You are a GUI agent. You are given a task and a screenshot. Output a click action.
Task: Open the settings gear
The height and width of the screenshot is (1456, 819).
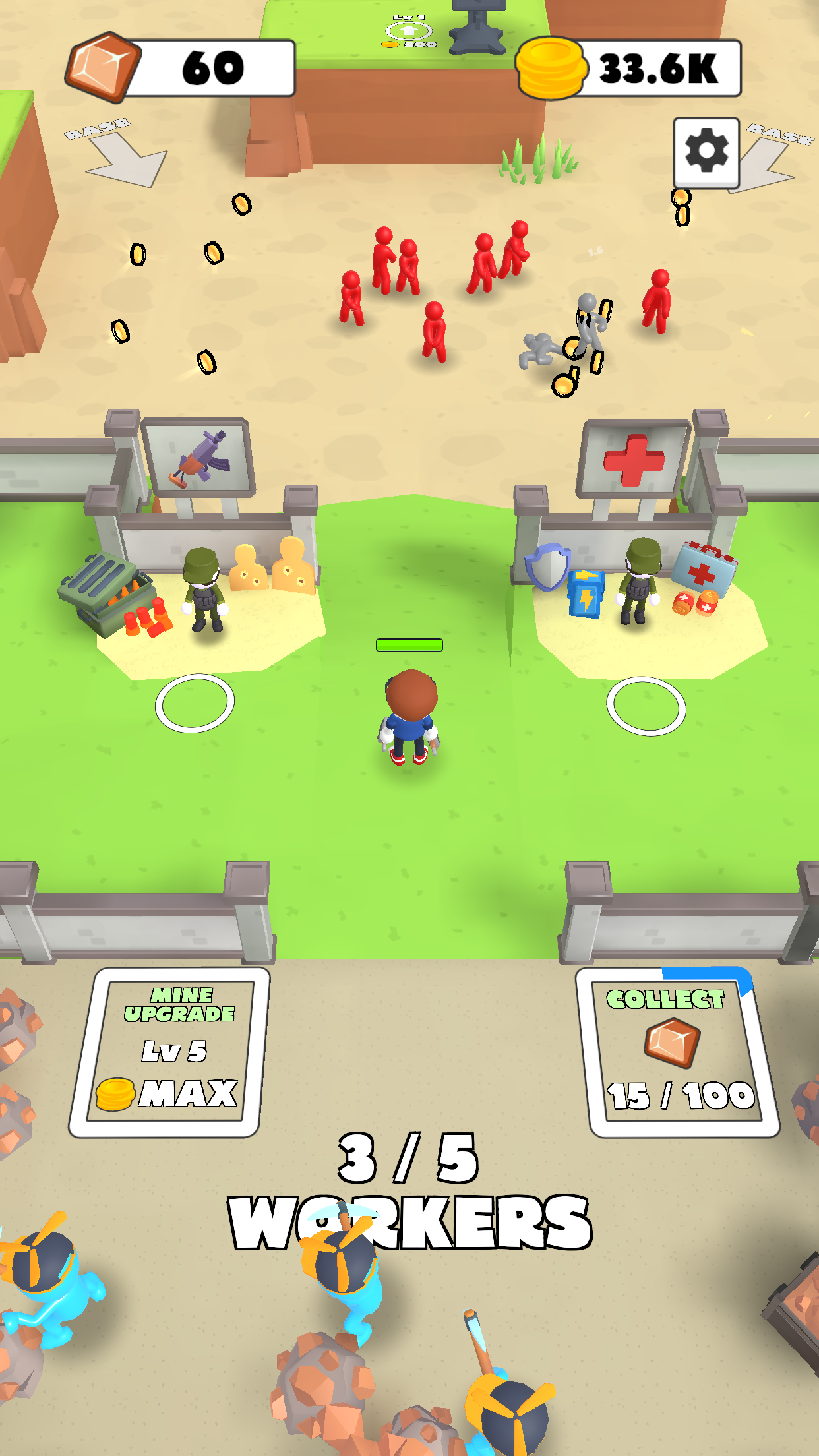pyautogui.click(x=706, y=153)
